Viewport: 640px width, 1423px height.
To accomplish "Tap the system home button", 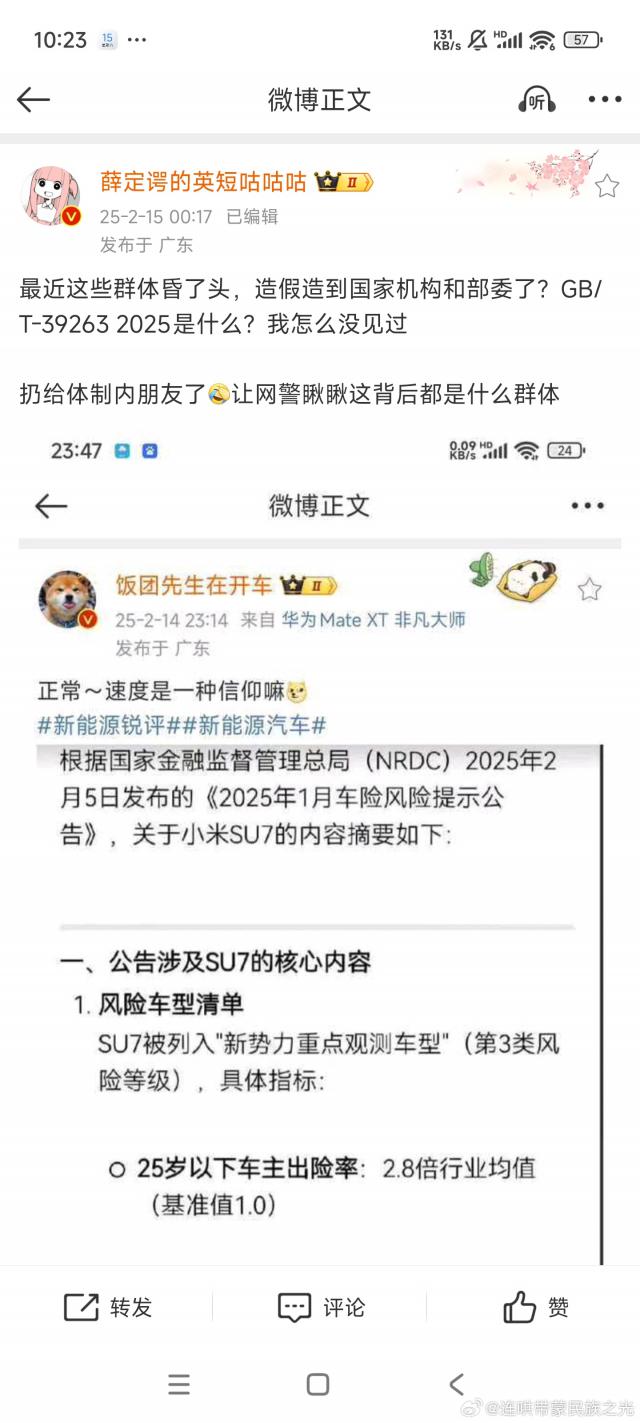I will [318, 1384].
